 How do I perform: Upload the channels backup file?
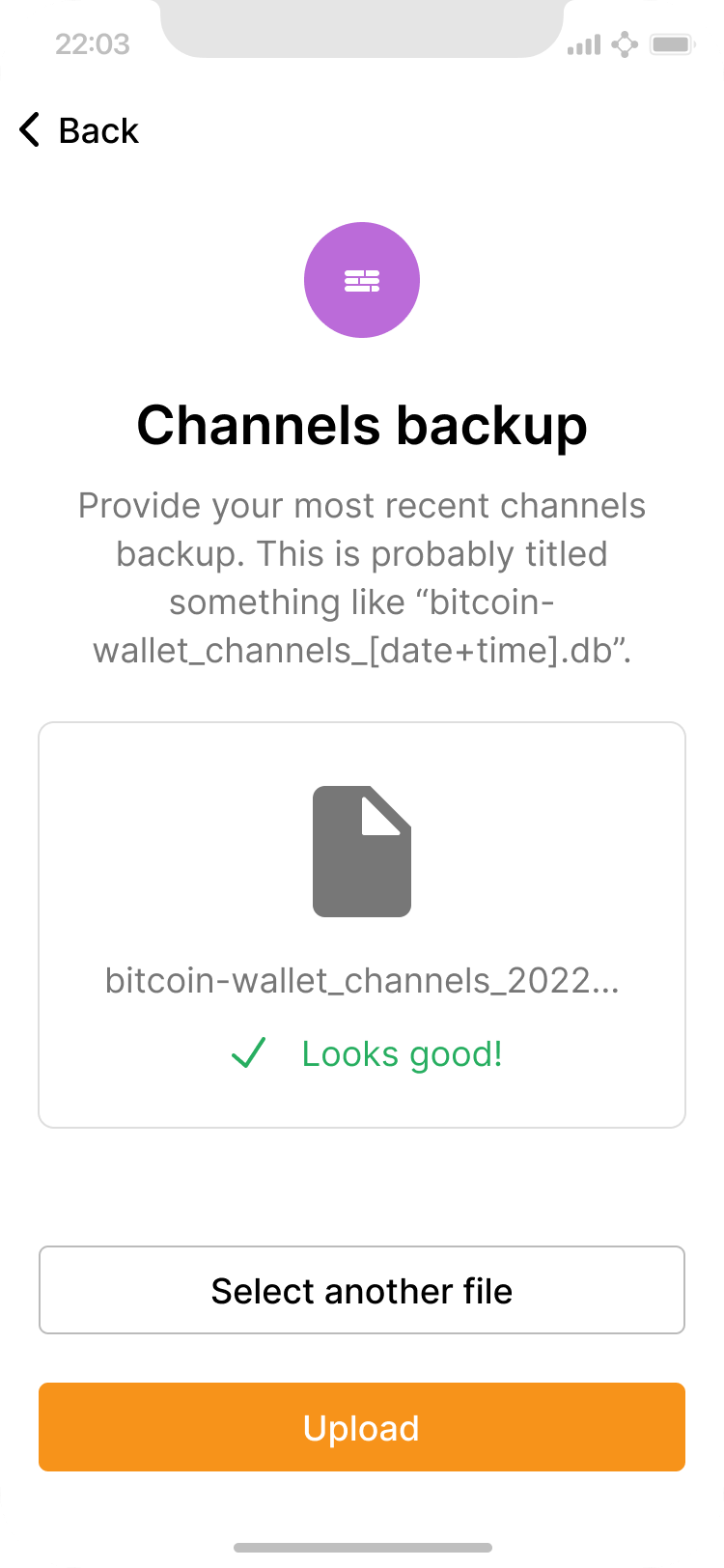coord(362,1427)
